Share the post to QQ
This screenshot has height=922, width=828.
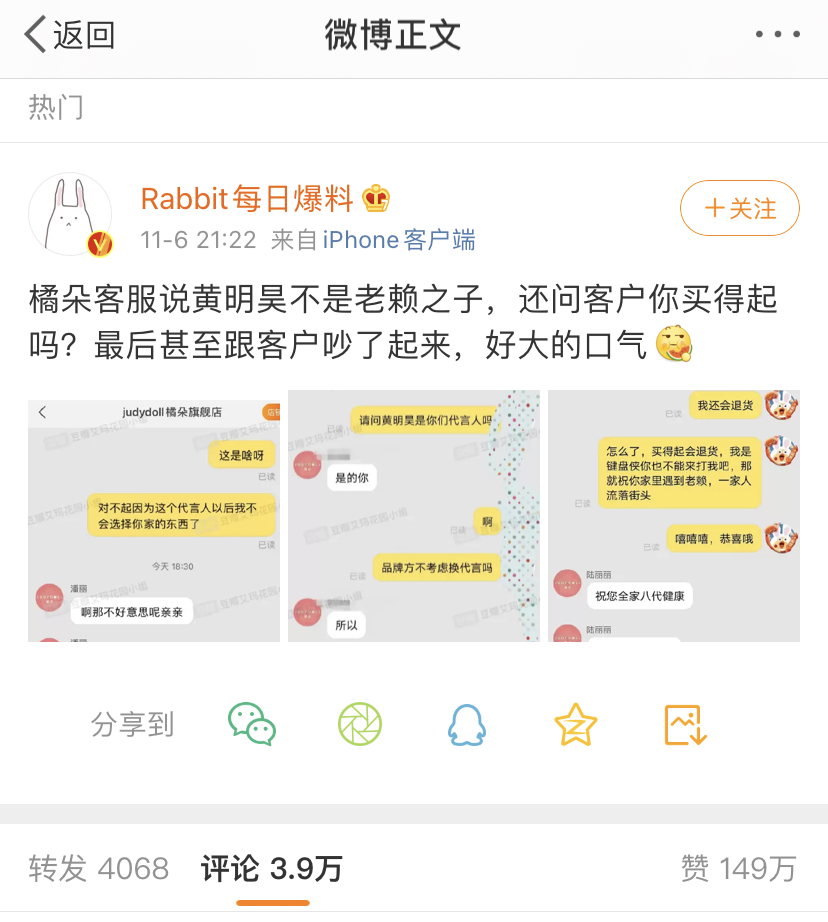467,724
